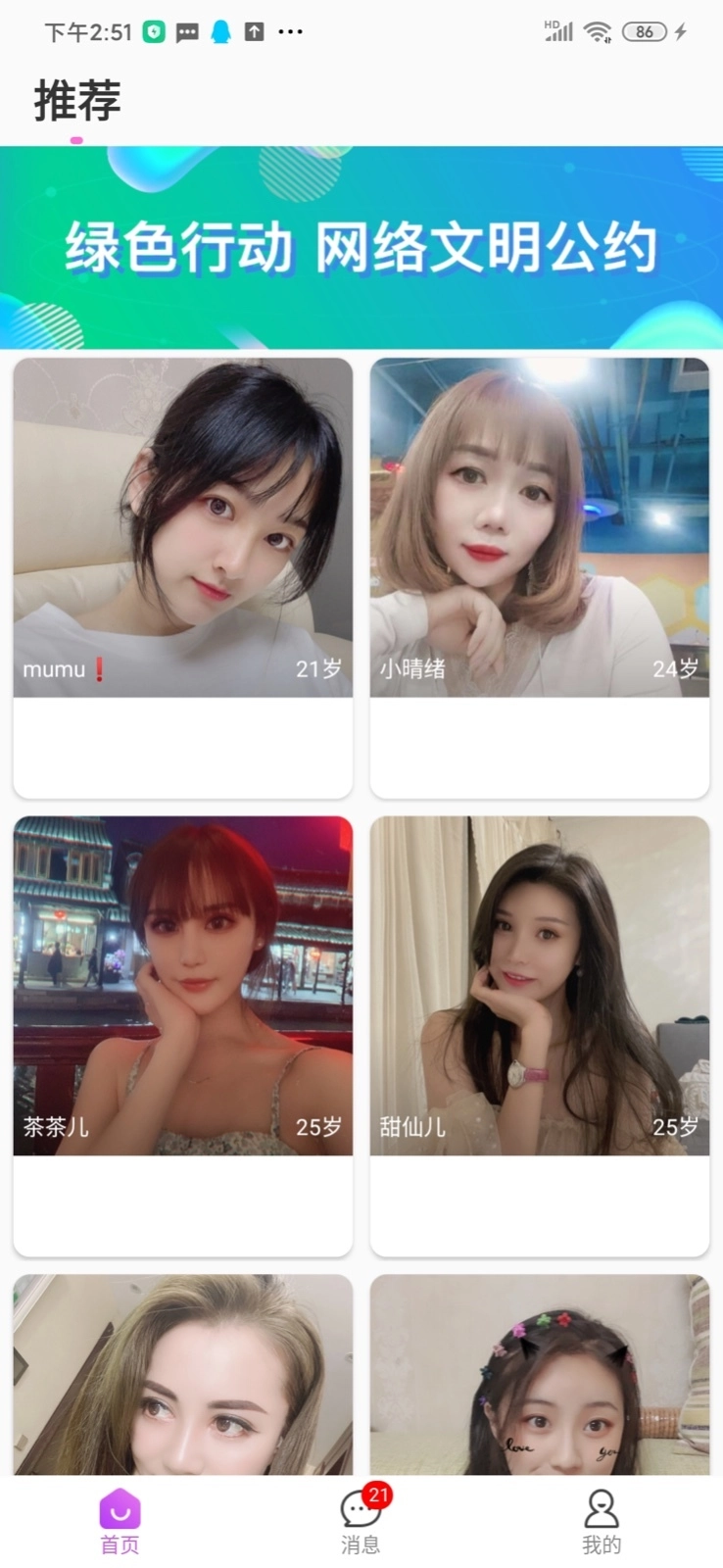Expand the overflow notification dots
Viewport: 723px width, 1568px height.
[291, 32]
